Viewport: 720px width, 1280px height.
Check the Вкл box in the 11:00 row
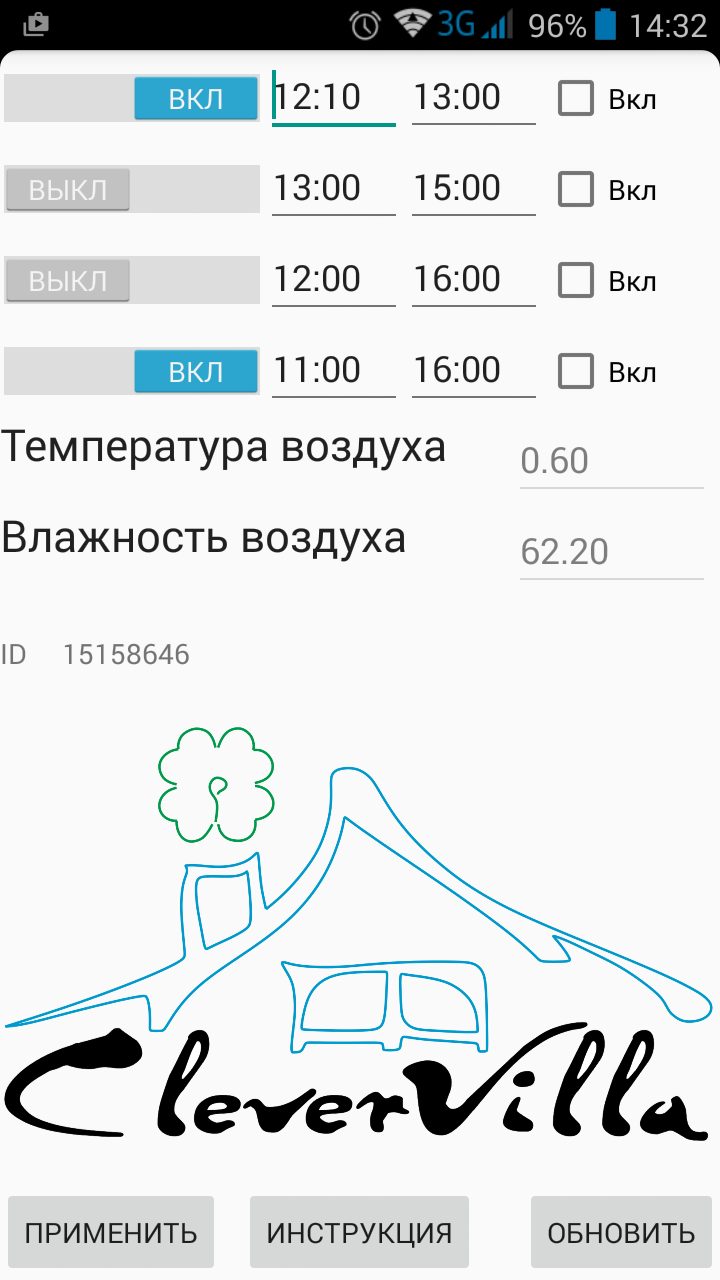pos(576,372)
